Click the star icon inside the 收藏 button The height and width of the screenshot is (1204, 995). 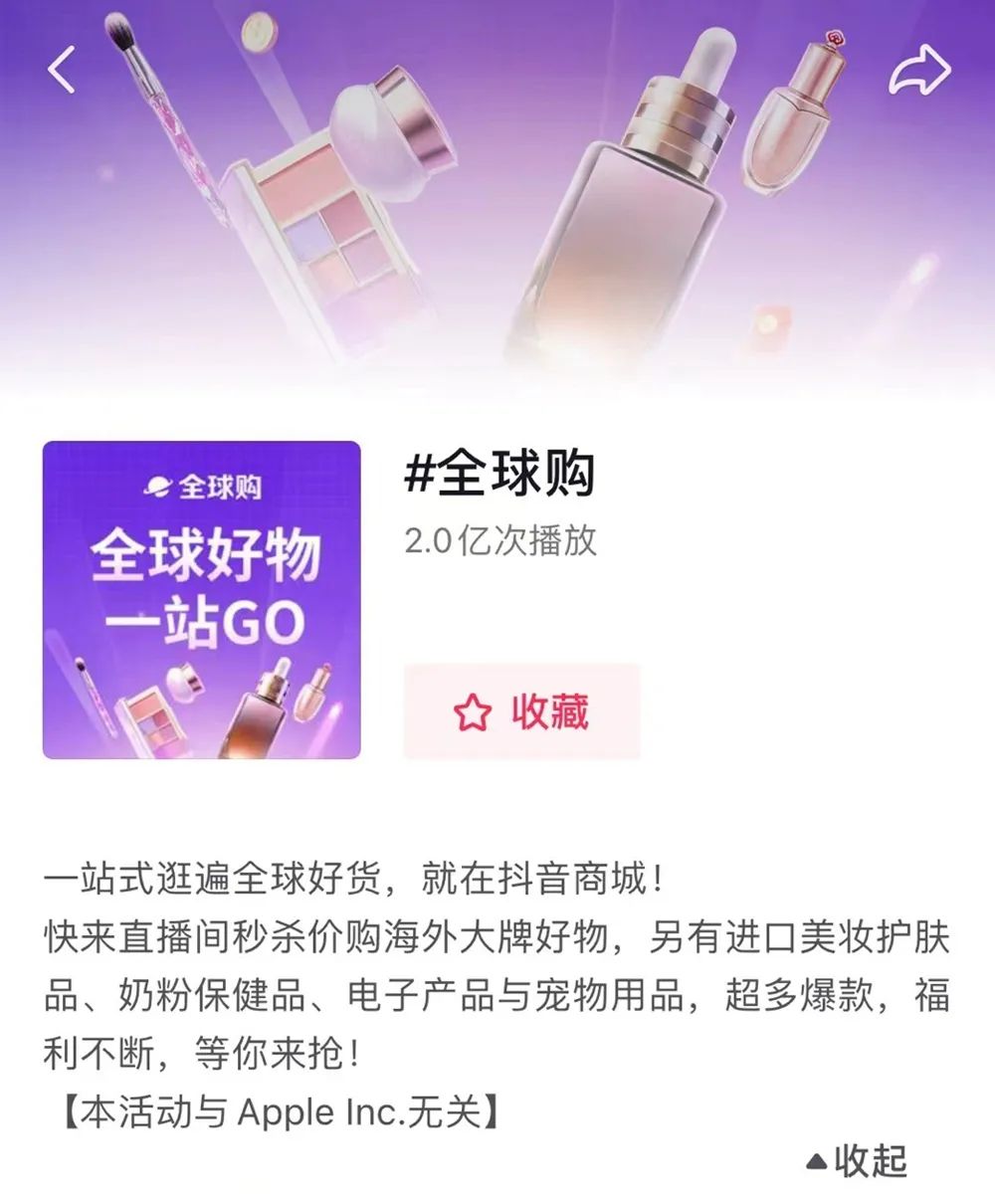(x=473, y=710)
